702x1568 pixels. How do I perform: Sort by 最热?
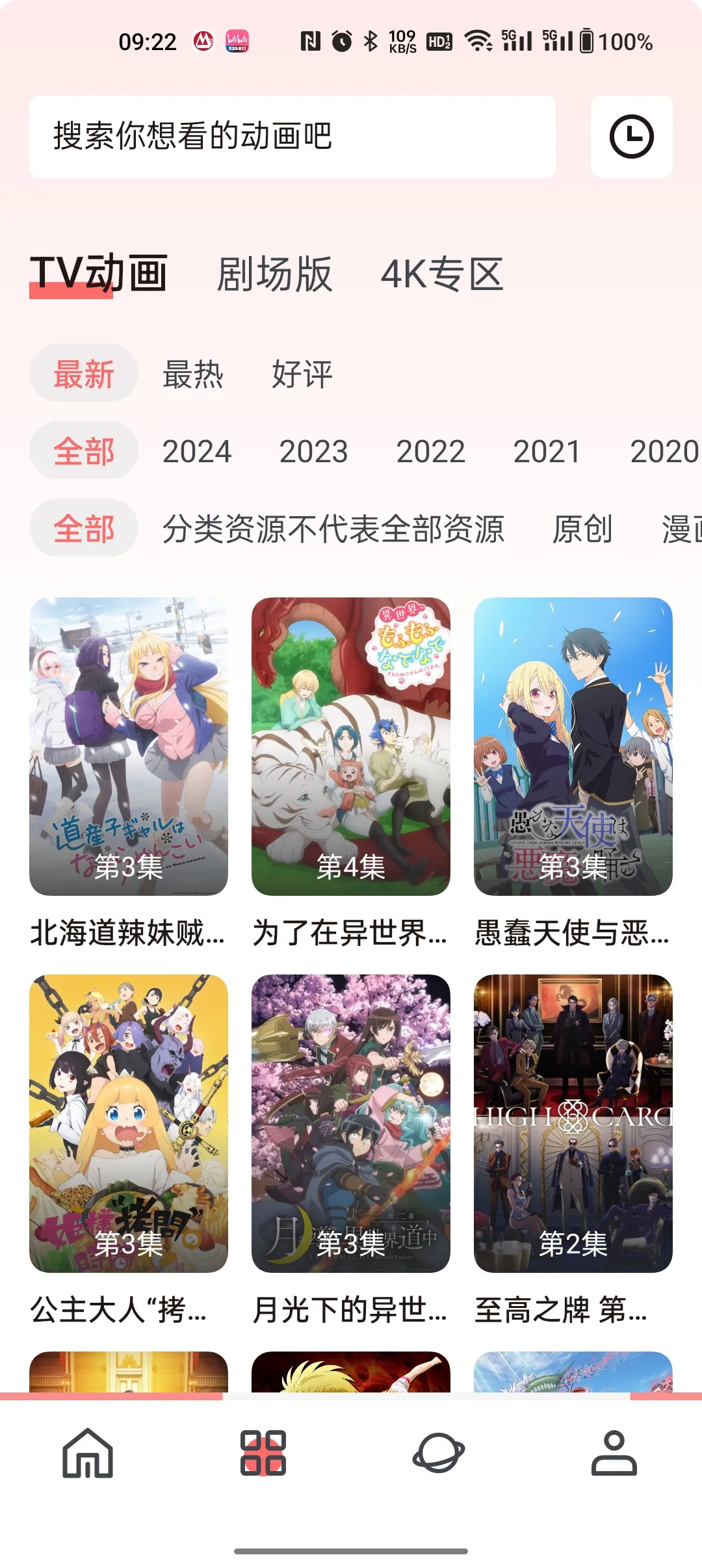pyautogui.click(x=193, y=374)
